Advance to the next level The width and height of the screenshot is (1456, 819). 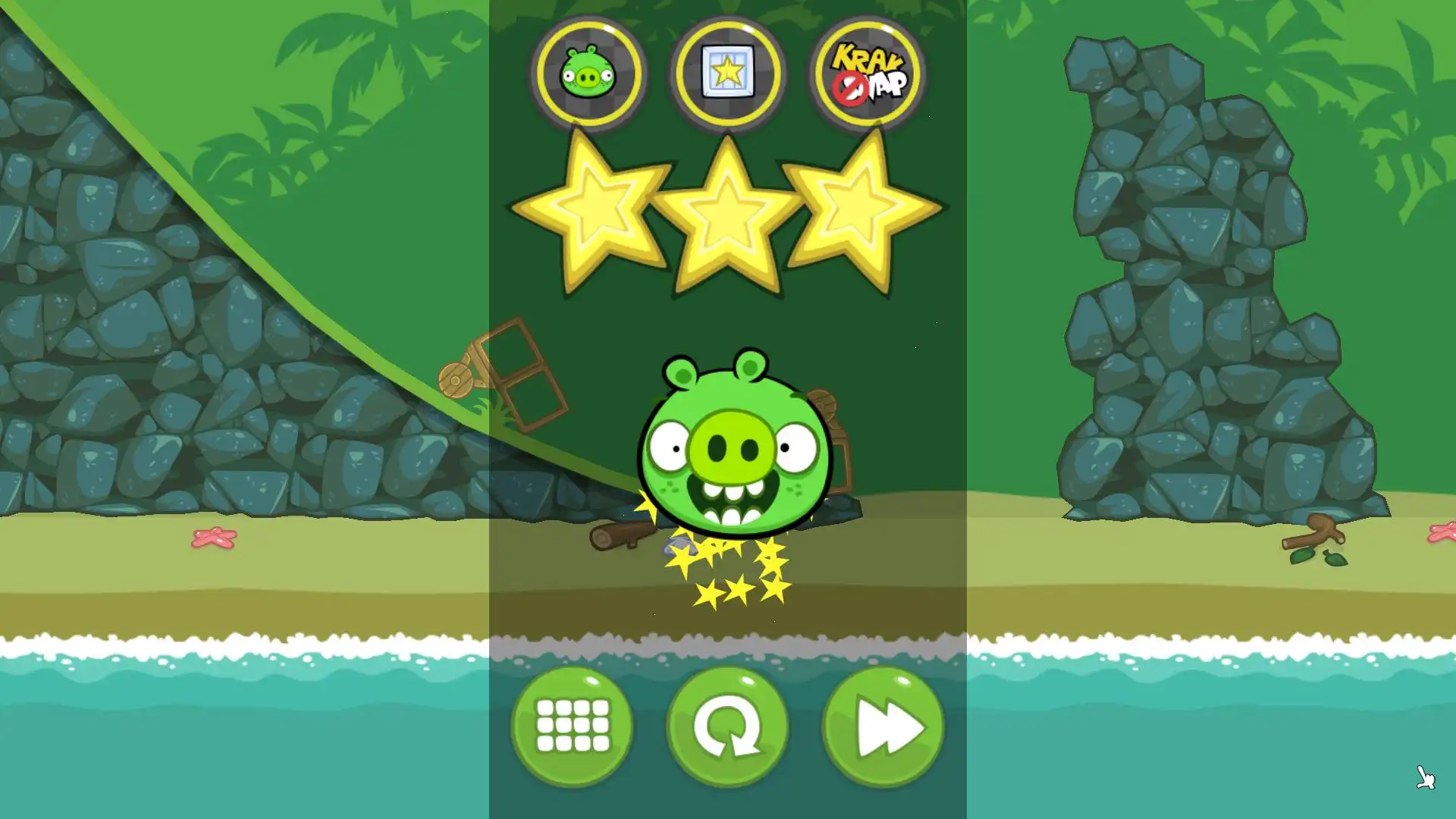point(883,726)
